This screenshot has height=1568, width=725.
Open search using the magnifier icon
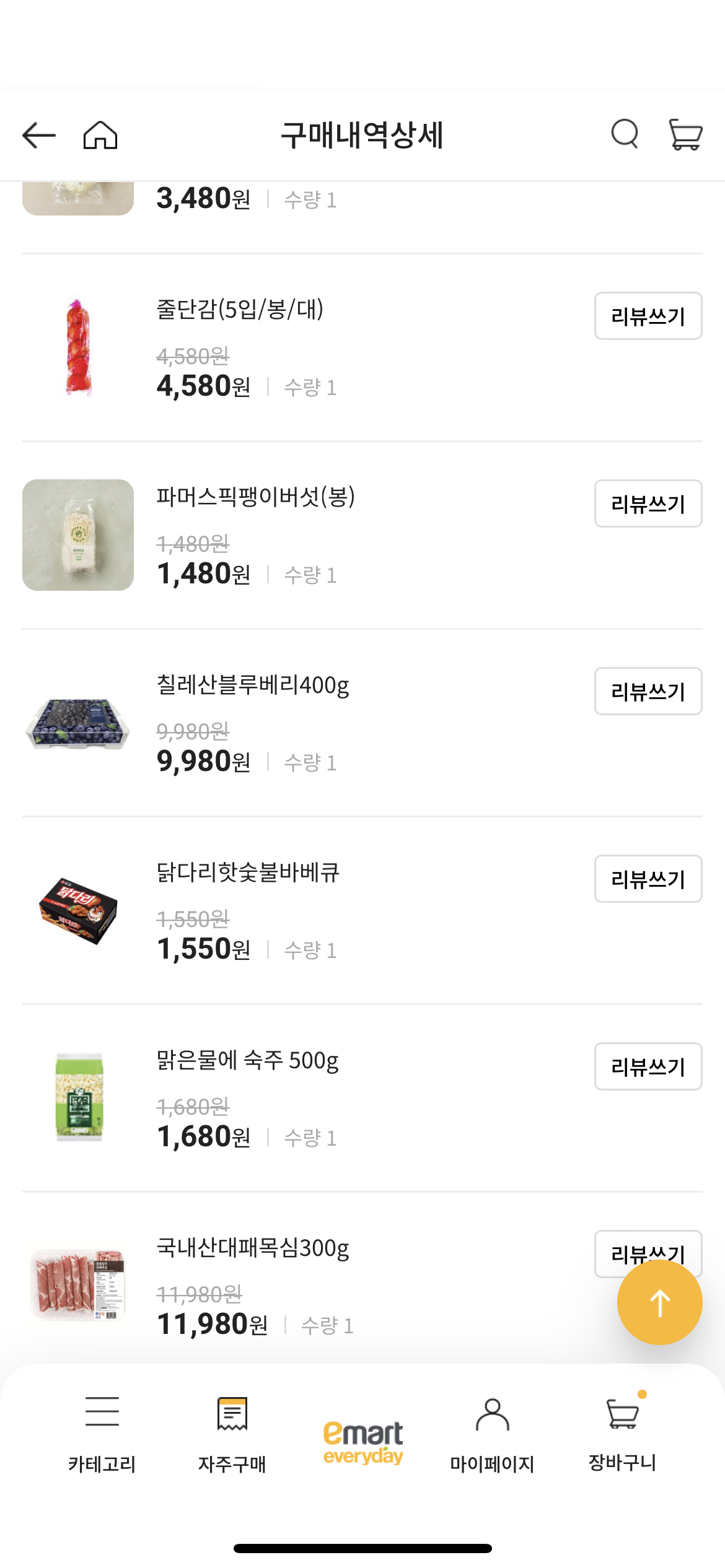point(625,134)
